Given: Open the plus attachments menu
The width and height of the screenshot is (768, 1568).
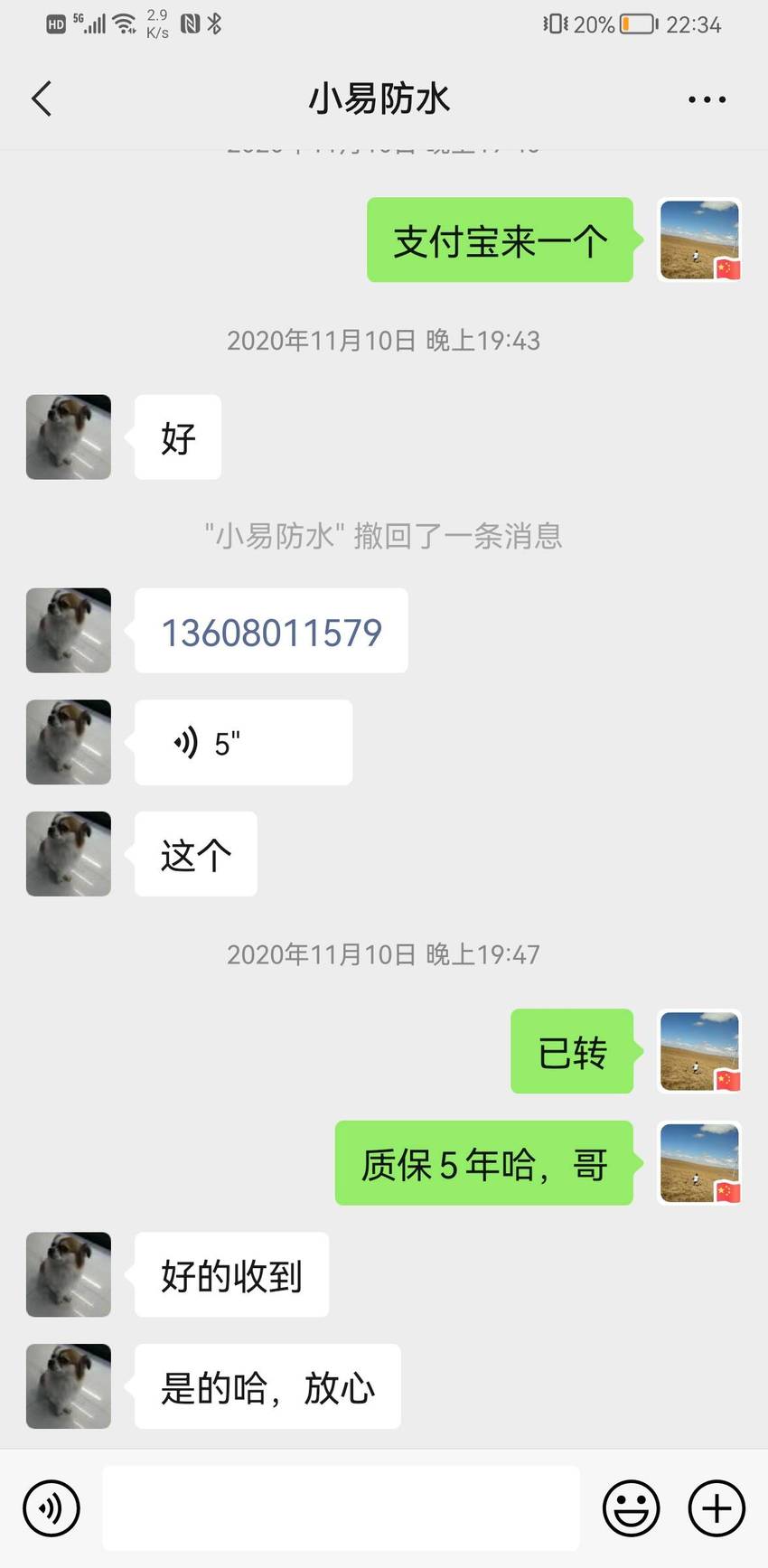Looking at the screenshot, I should [716, 1508].
